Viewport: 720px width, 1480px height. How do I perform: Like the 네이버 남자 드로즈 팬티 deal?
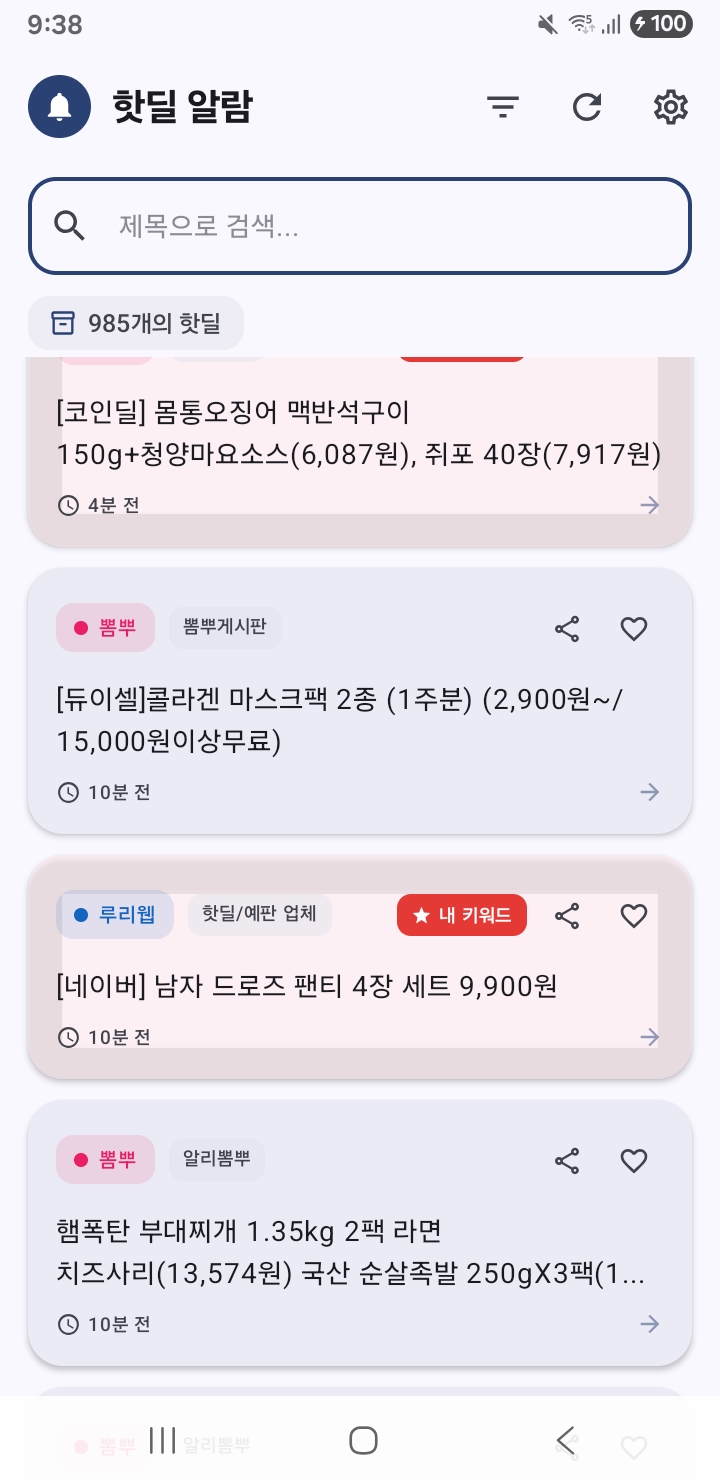(634, 915)
